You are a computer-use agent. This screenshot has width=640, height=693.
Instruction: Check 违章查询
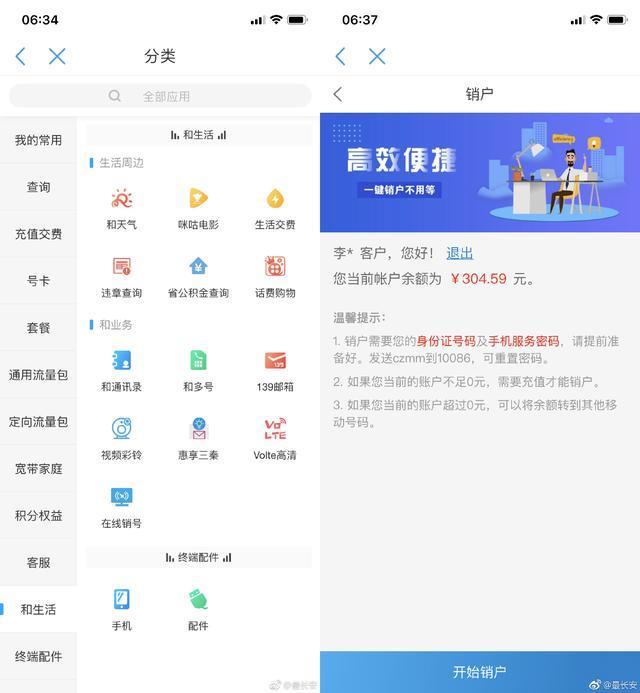pos(122,276)
